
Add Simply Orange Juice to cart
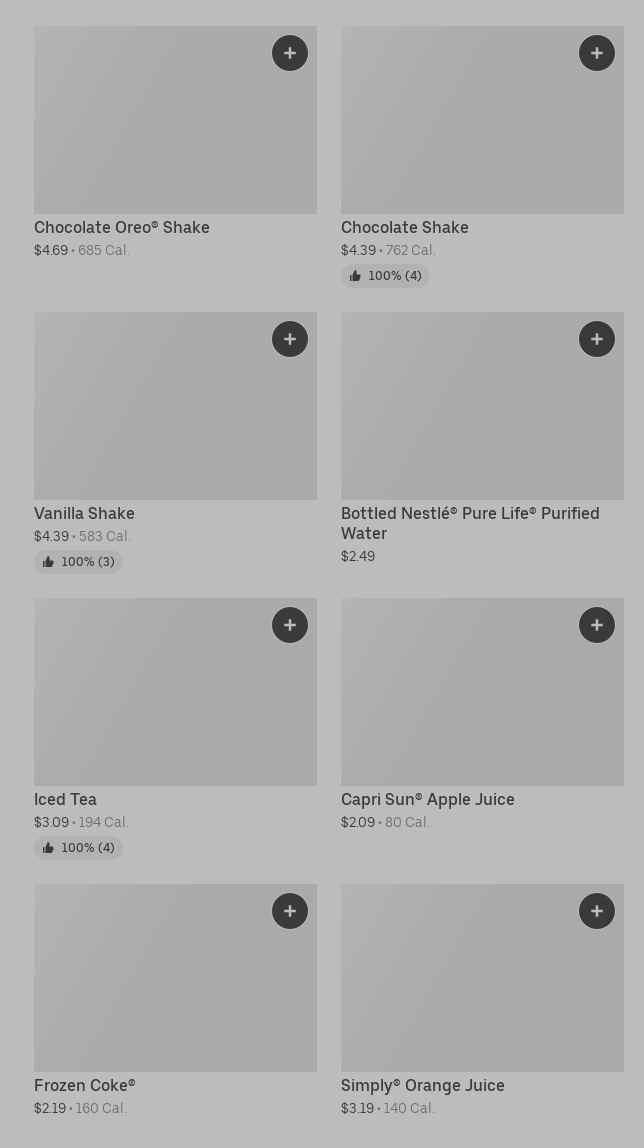(x=596, y=911)
